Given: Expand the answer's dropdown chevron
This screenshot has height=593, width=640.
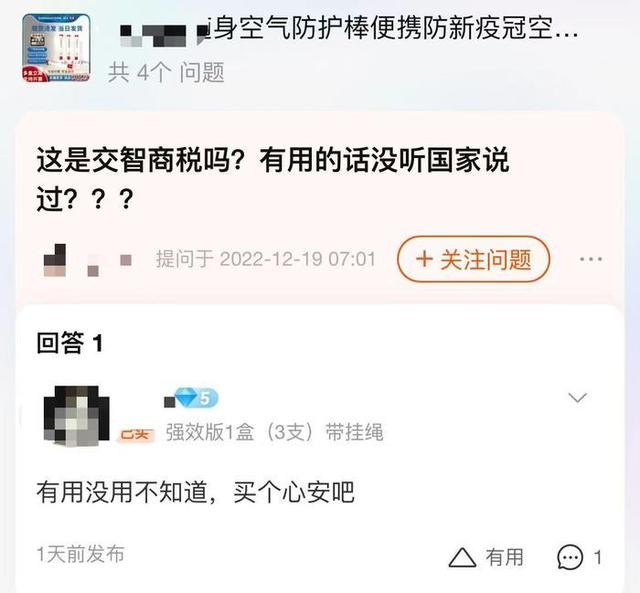Looking at the screenshot, I should point(578,399).
